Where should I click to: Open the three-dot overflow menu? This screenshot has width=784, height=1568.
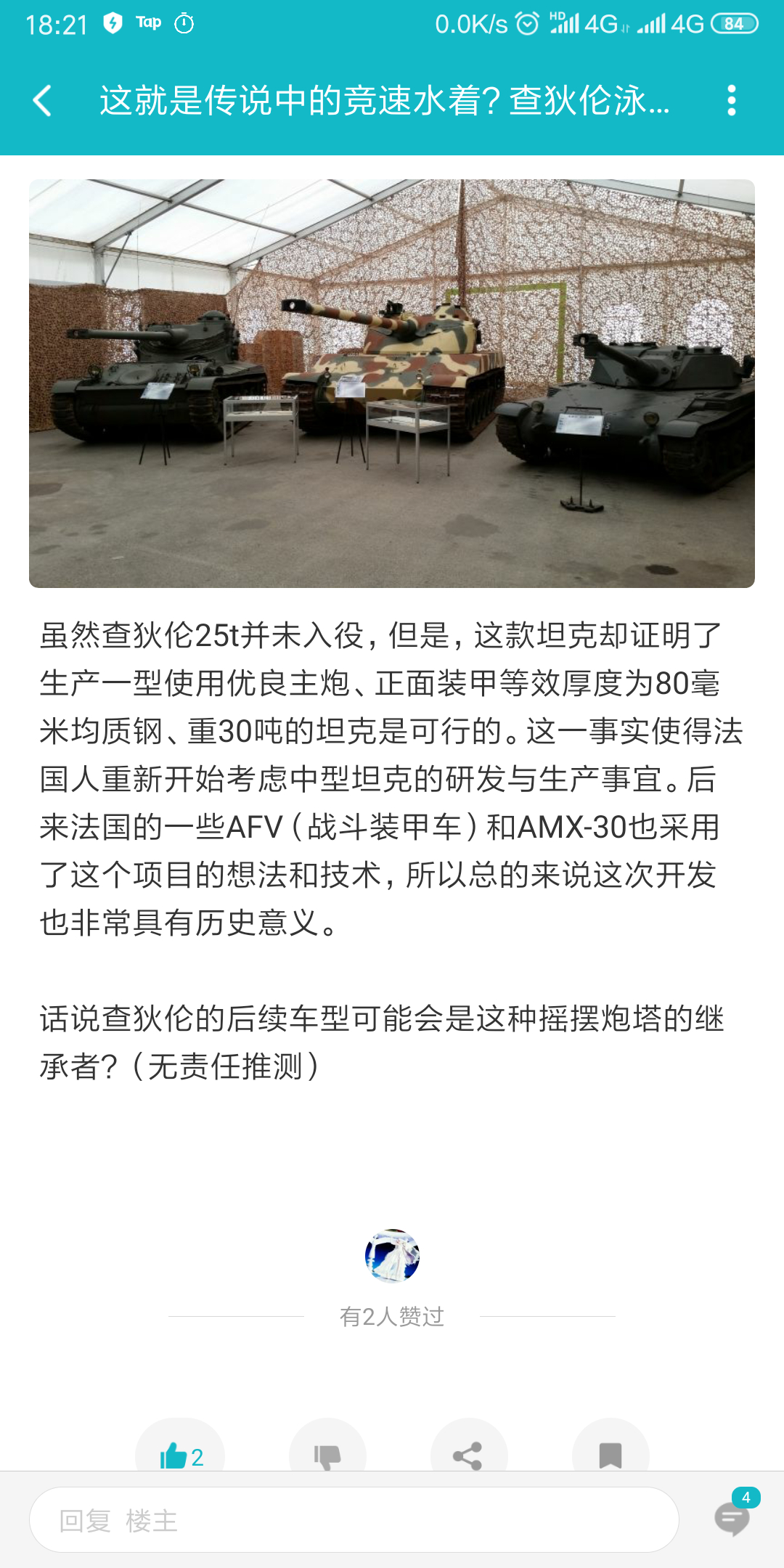pos(732,100)
